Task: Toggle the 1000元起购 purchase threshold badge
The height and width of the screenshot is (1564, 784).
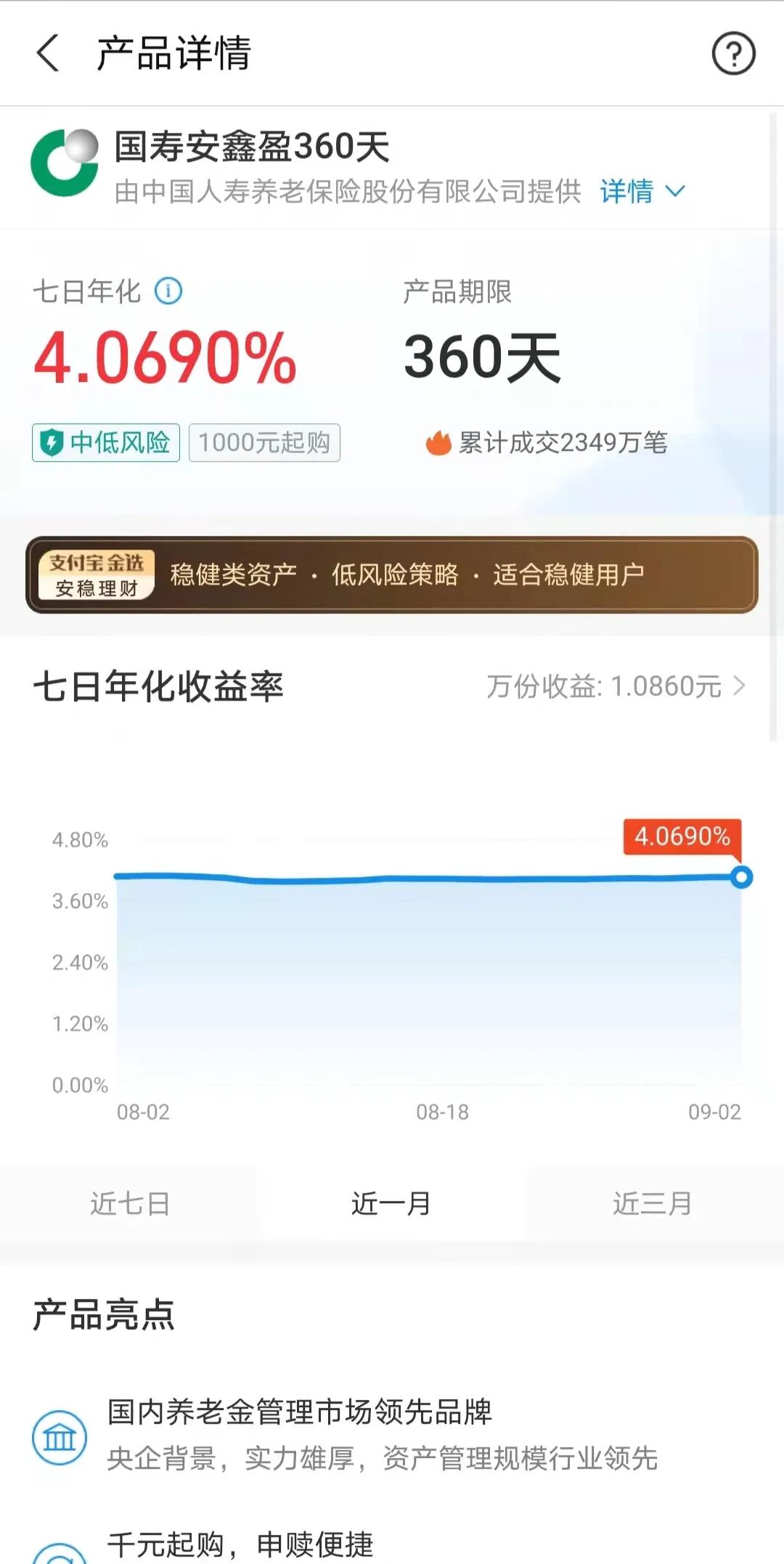Action: point(264,443)
